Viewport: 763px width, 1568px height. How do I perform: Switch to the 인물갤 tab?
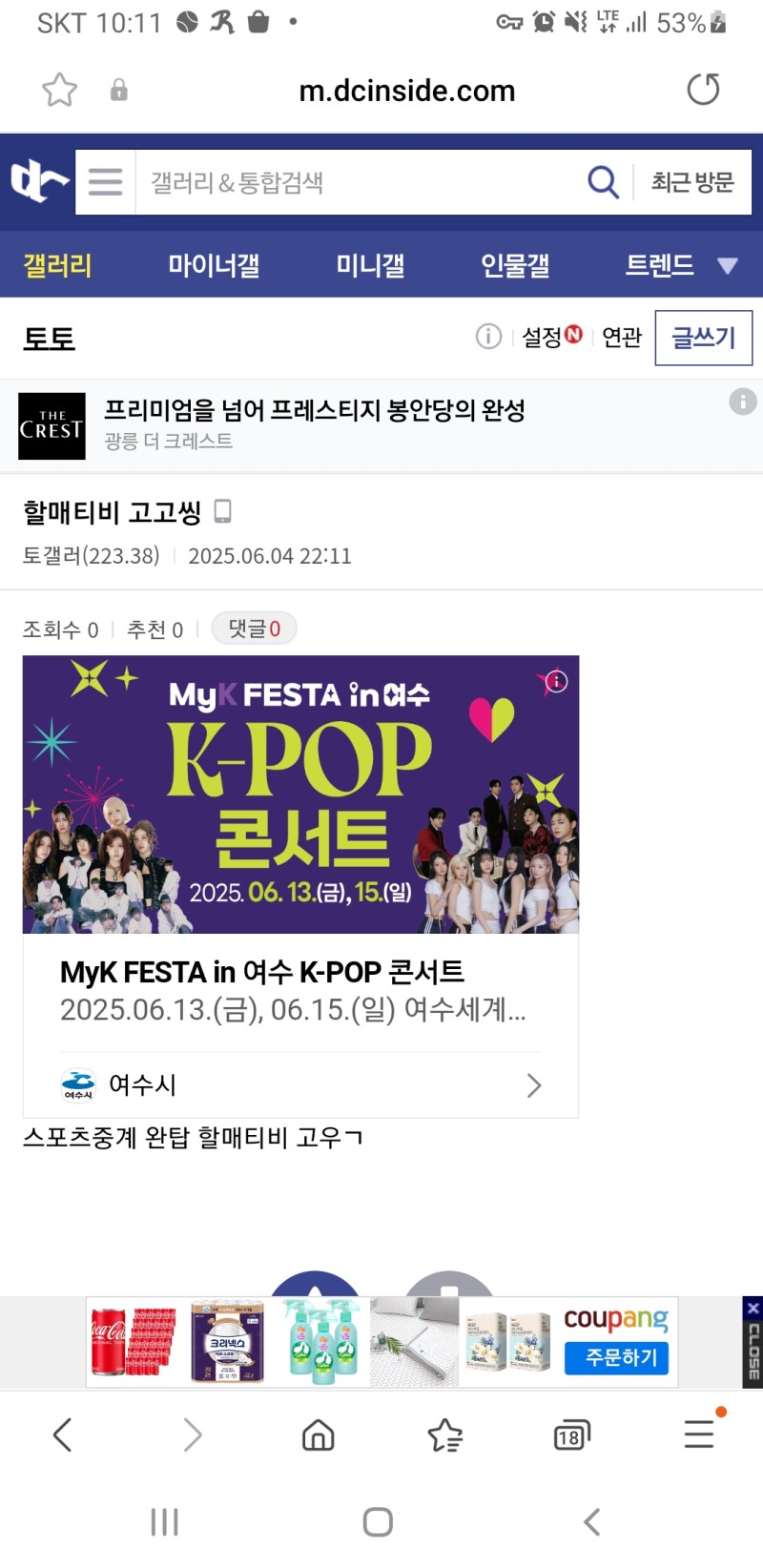[515, 265]
